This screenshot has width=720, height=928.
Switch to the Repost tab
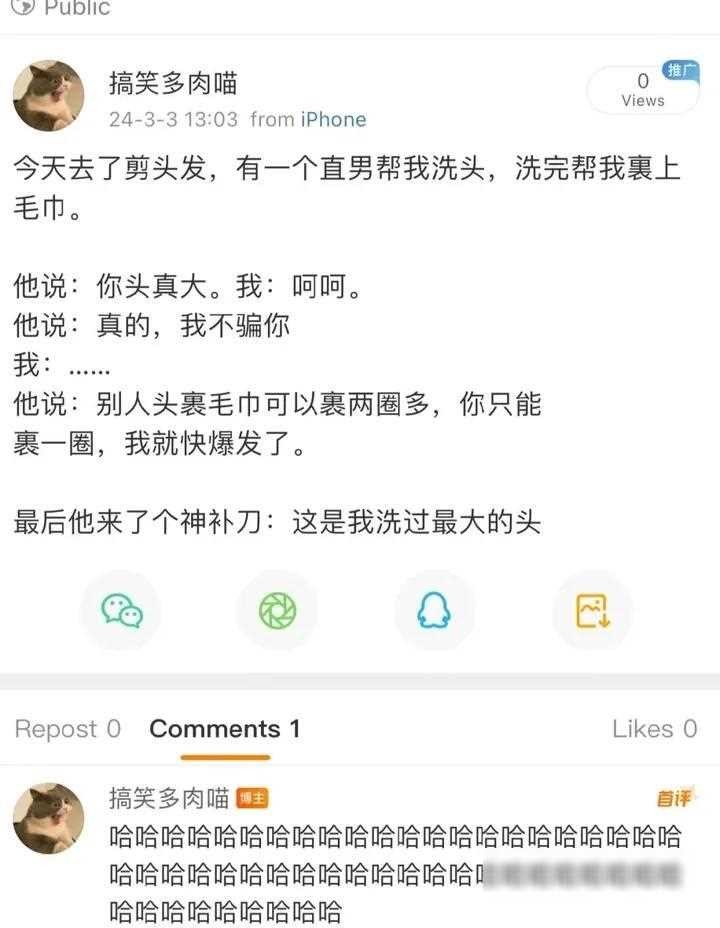[x=67, y=729]
